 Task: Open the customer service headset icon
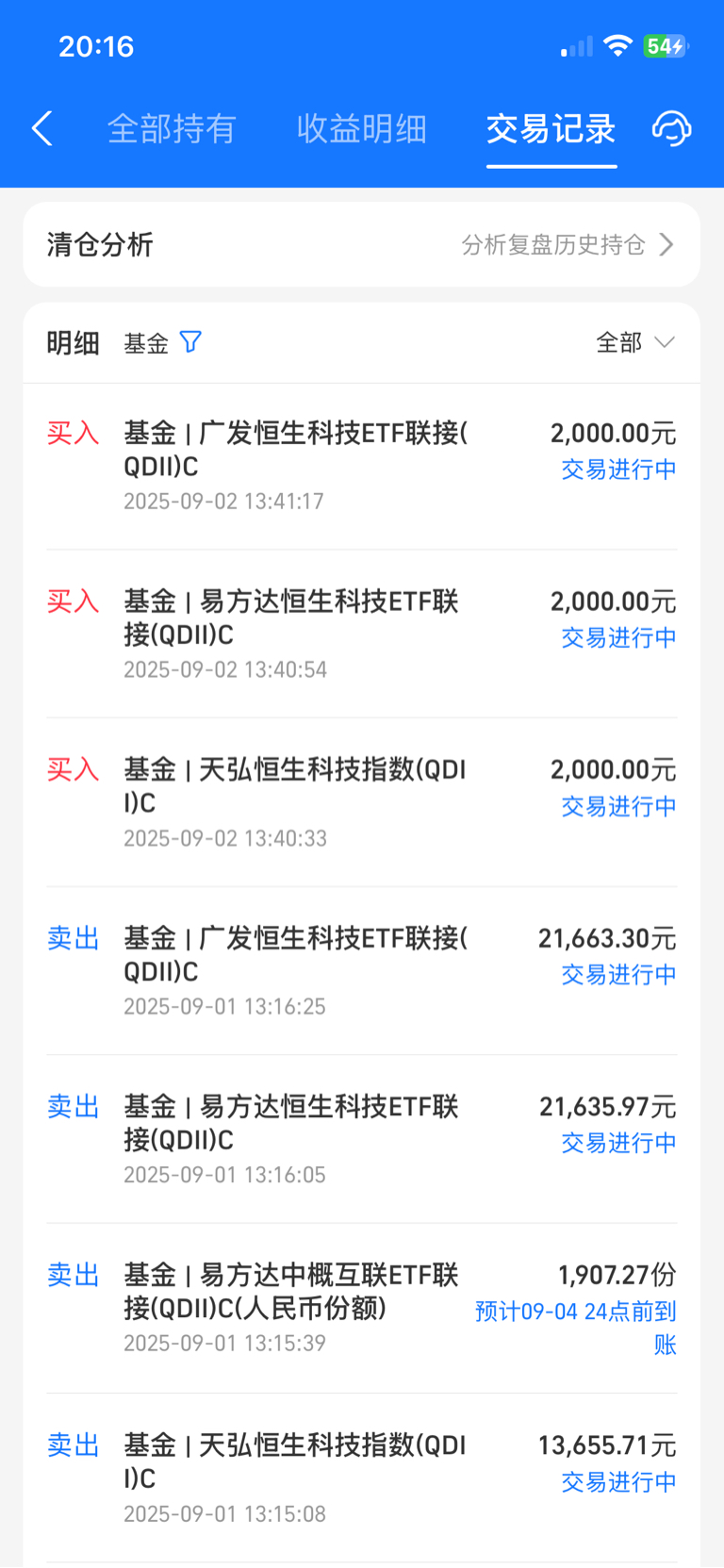pos(672,128)
